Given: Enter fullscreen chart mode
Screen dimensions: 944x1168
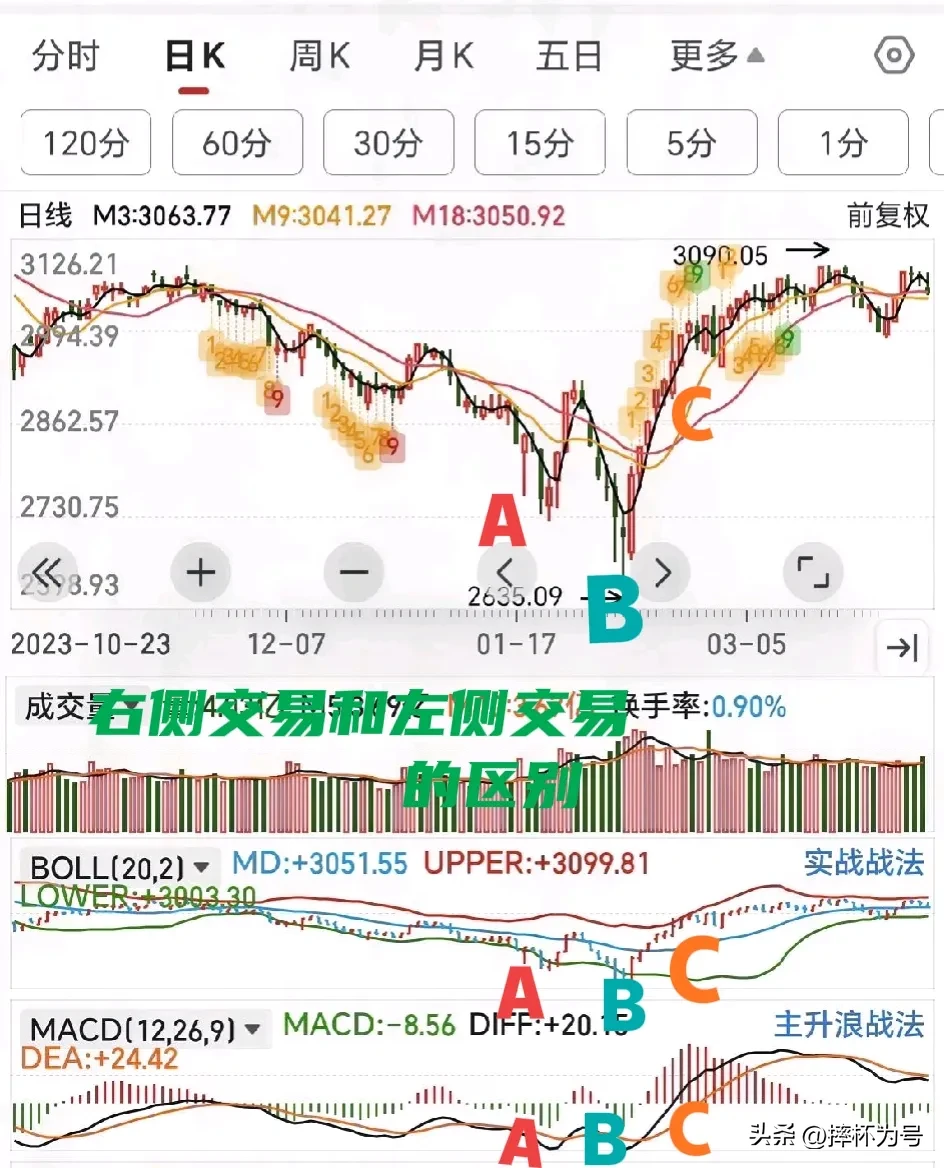Looking at the screenshot, I should (812, 573).
